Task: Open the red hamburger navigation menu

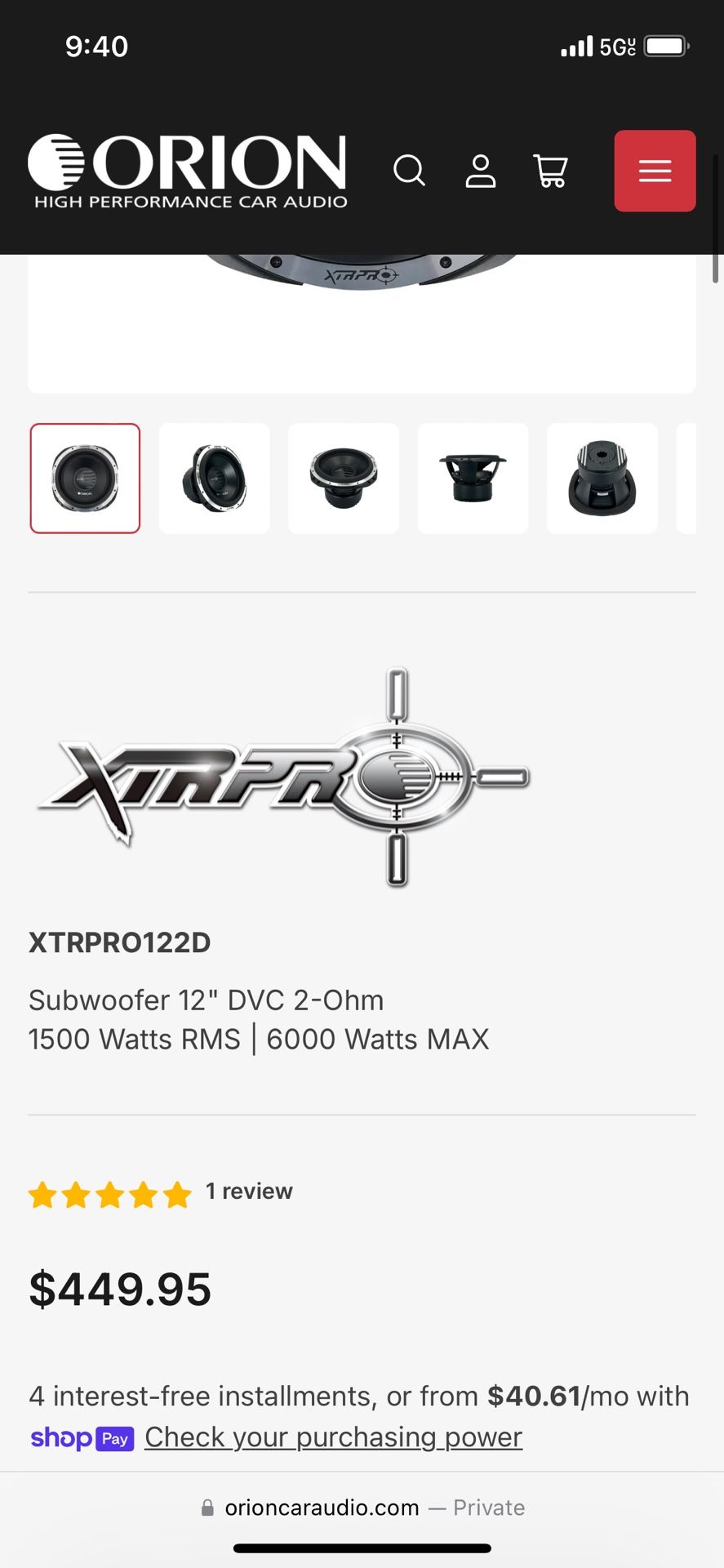Action: pos(654,171)
